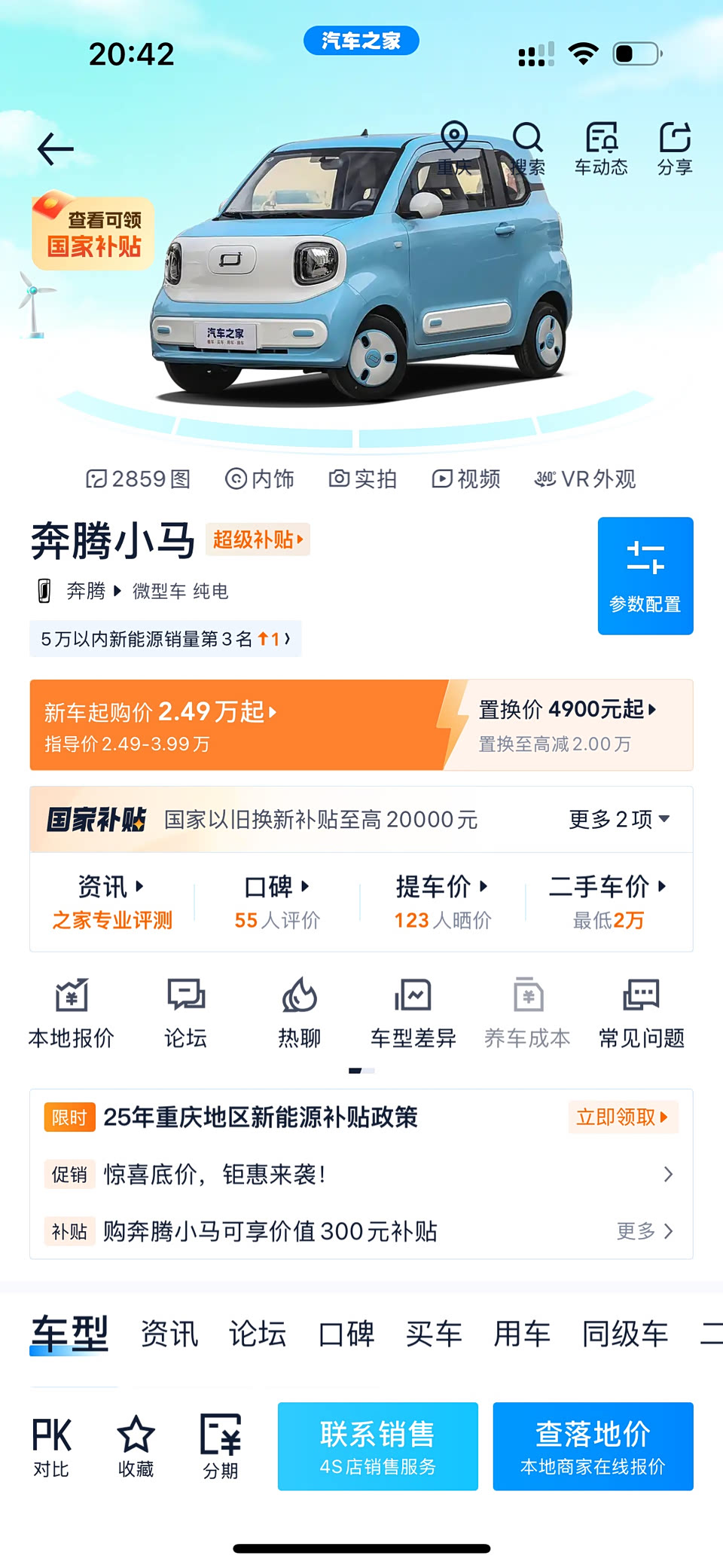Check 二手车价 used car prices
The width and height of the screenshot is (723, 1568).
click(608, 901)
